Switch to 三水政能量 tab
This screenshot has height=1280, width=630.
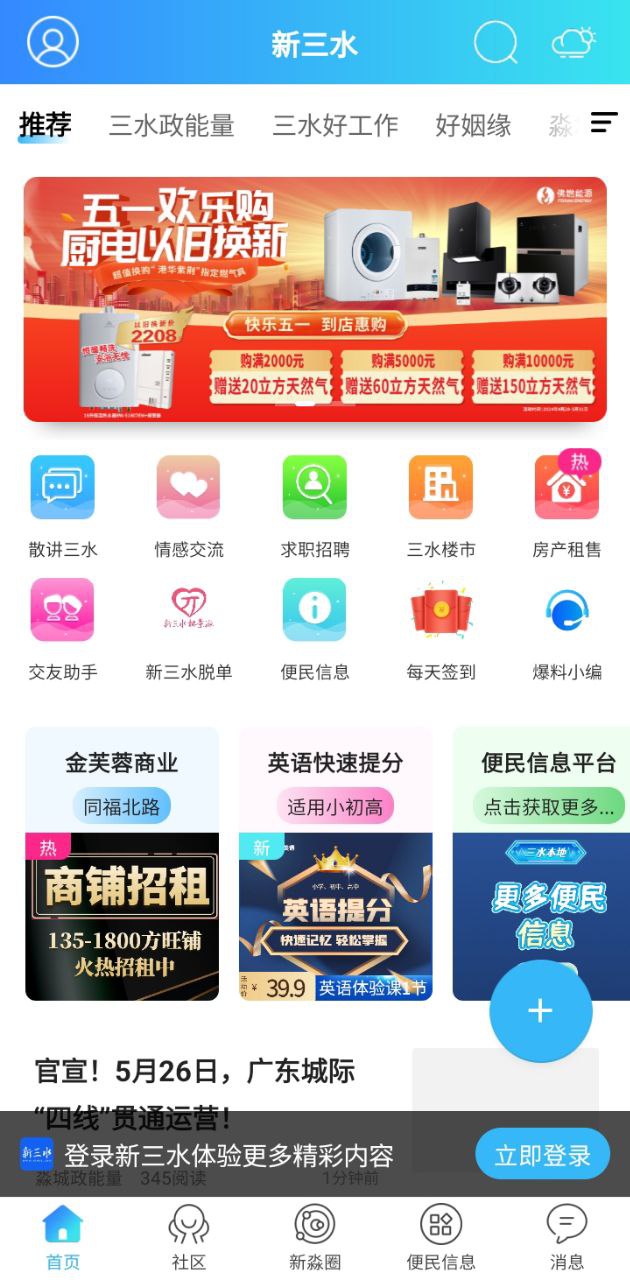172,125
